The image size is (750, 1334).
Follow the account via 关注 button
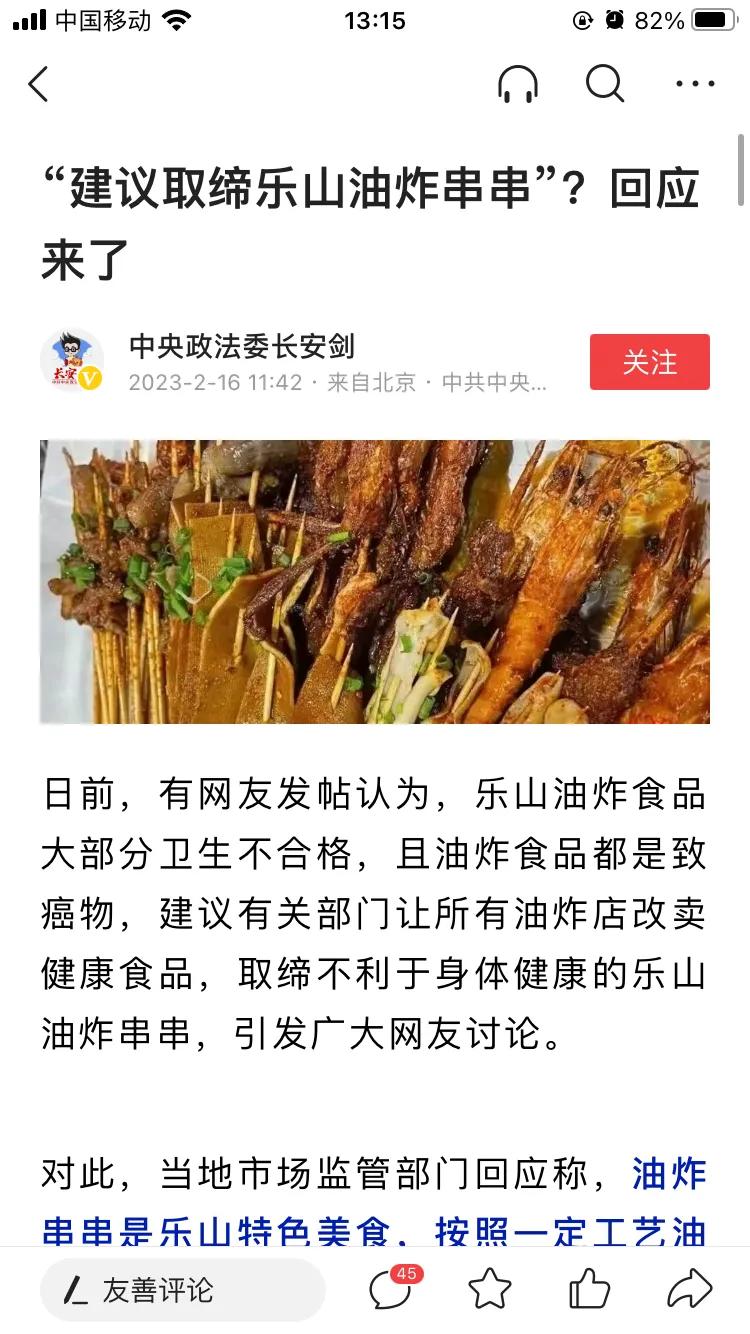coord(649,362)
